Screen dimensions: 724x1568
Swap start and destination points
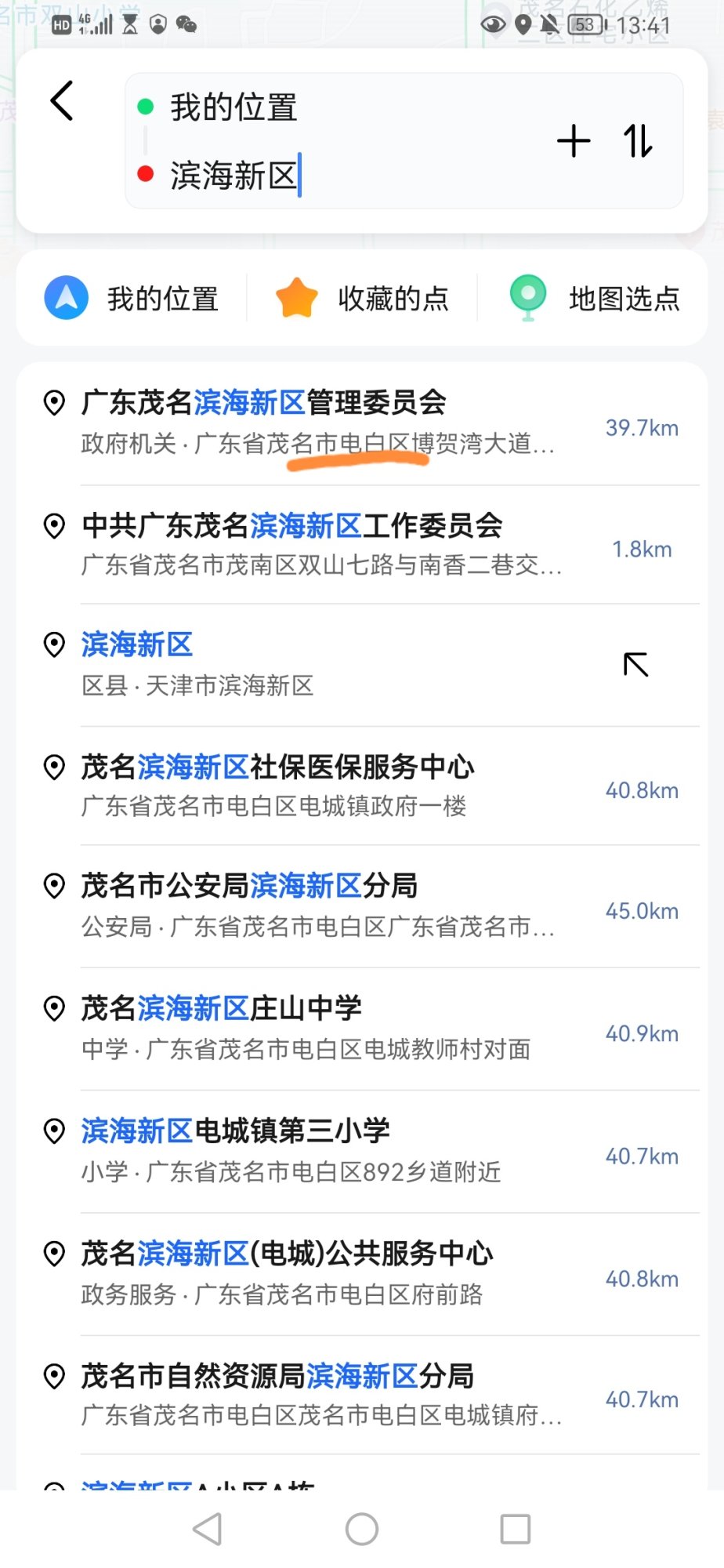coord(638,141)
